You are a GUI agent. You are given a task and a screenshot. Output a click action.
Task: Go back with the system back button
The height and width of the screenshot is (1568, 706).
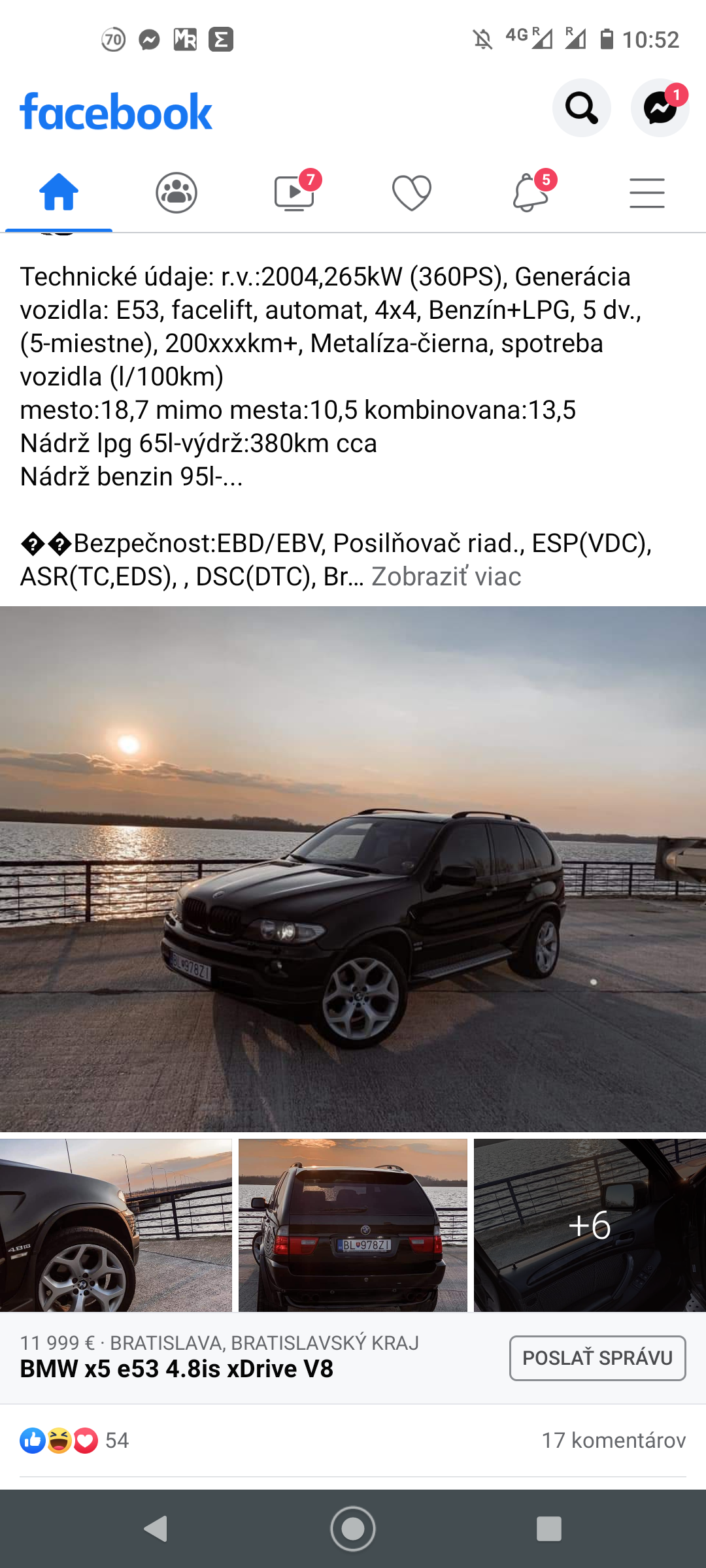point(156,1529)
